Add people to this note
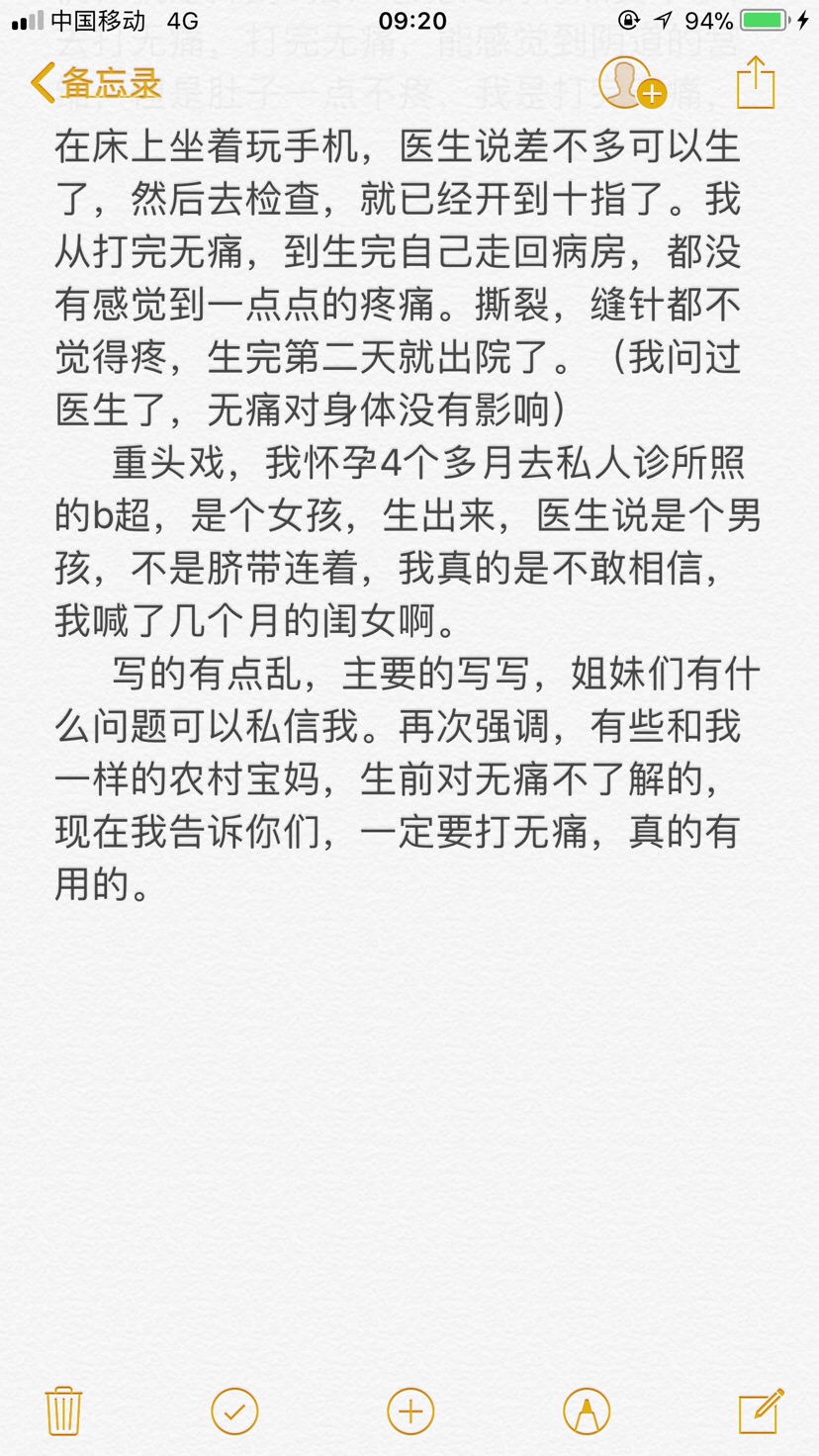The height and width of the screenshot is (1456, 819). point(632,83)
